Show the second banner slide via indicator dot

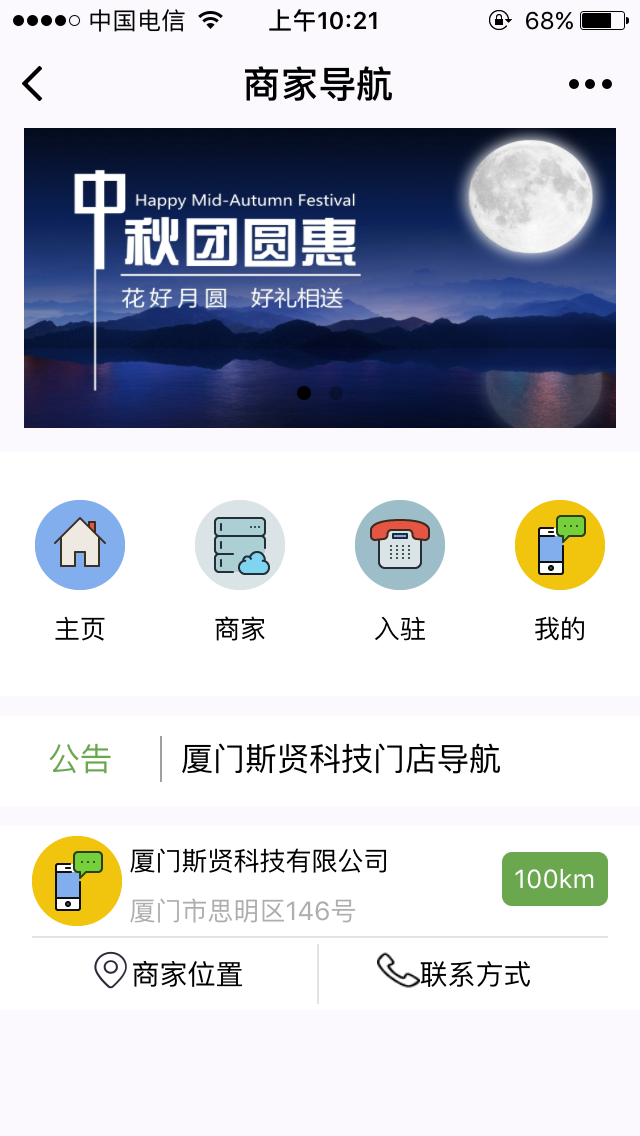tap(336, 393)
